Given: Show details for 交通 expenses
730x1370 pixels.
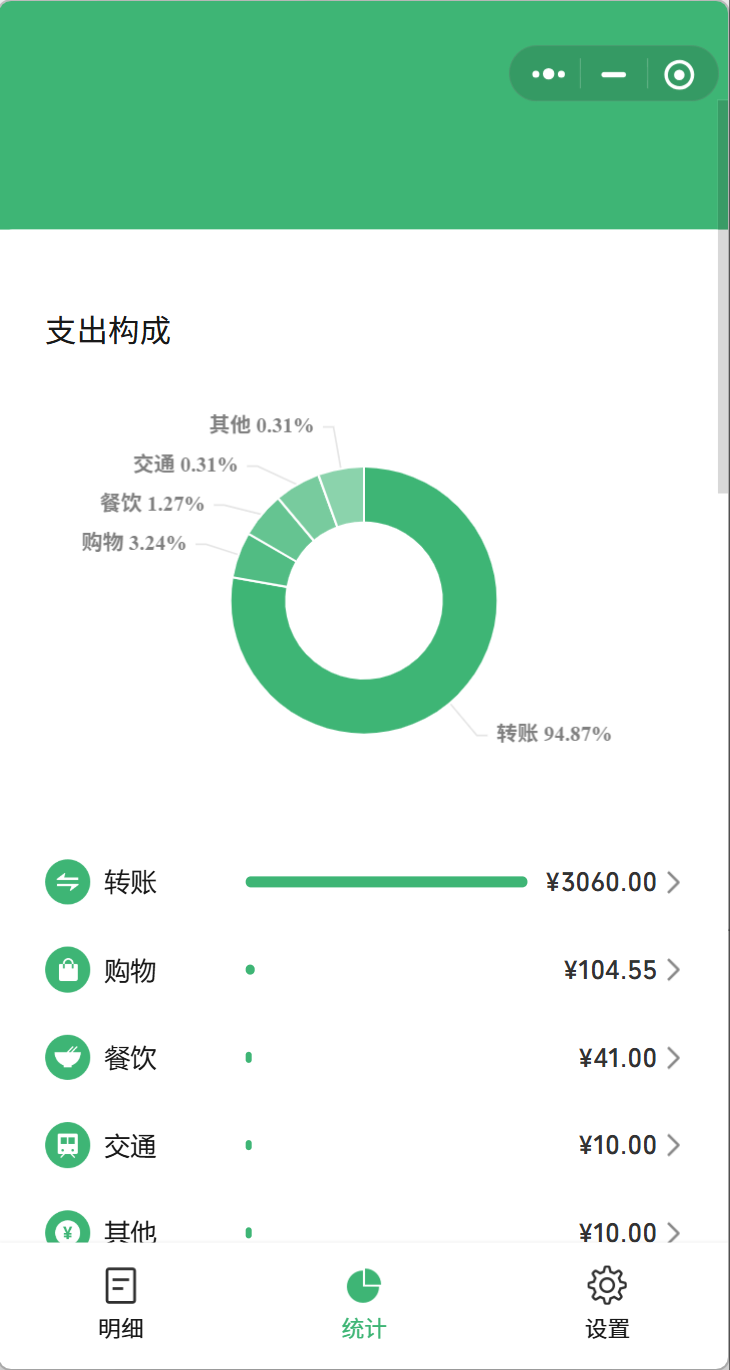Looking at the screenshot, I should [364, 1145].
